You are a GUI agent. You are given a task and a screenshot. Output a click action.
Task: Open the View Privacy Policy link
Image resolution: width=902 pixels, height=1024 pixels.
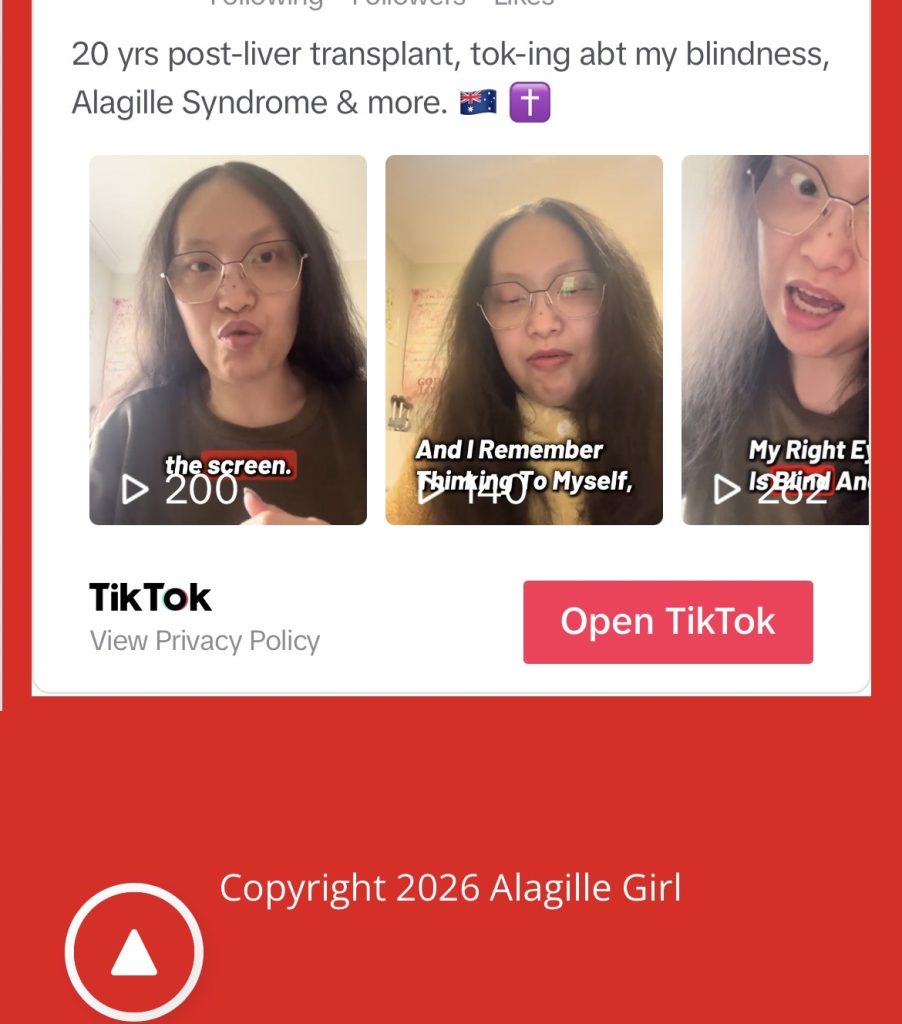coord(205,641)
